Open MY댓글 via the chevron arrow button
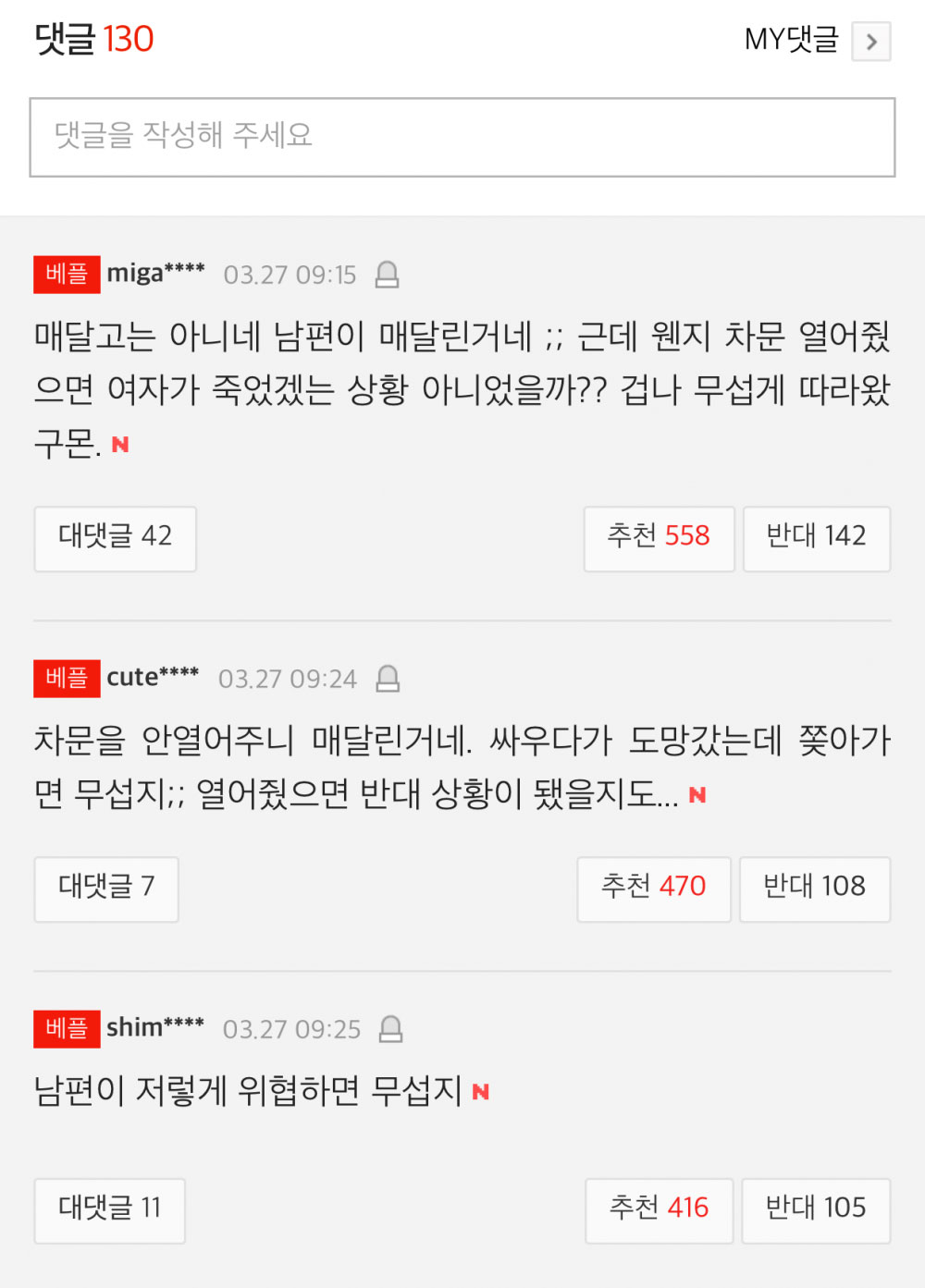925x1288 pixels. (x=870, y=41)
